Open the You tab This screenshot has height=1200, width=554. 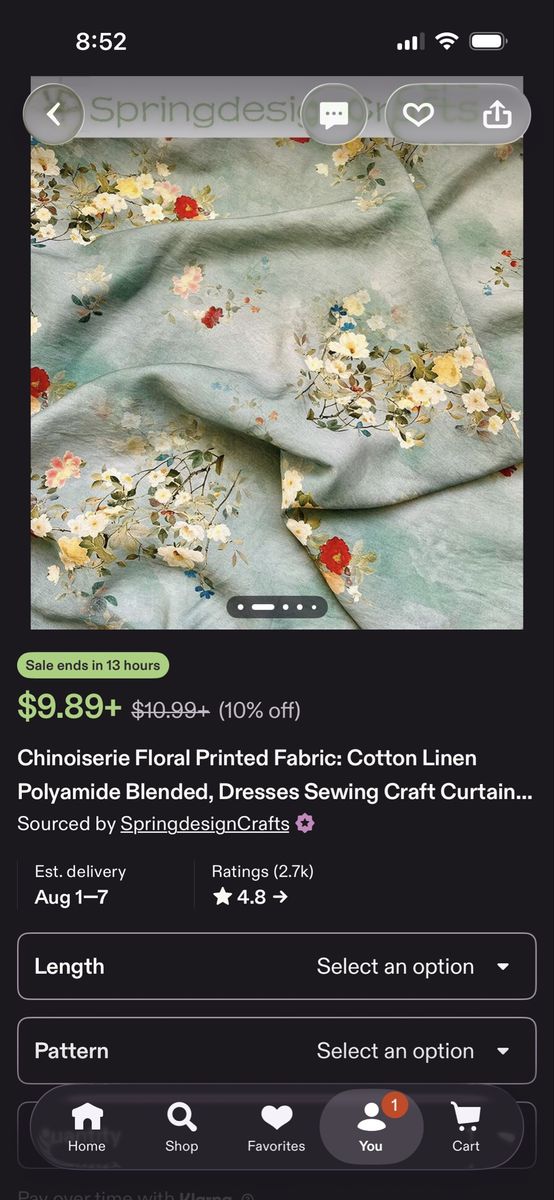[x=371, y=1126]
